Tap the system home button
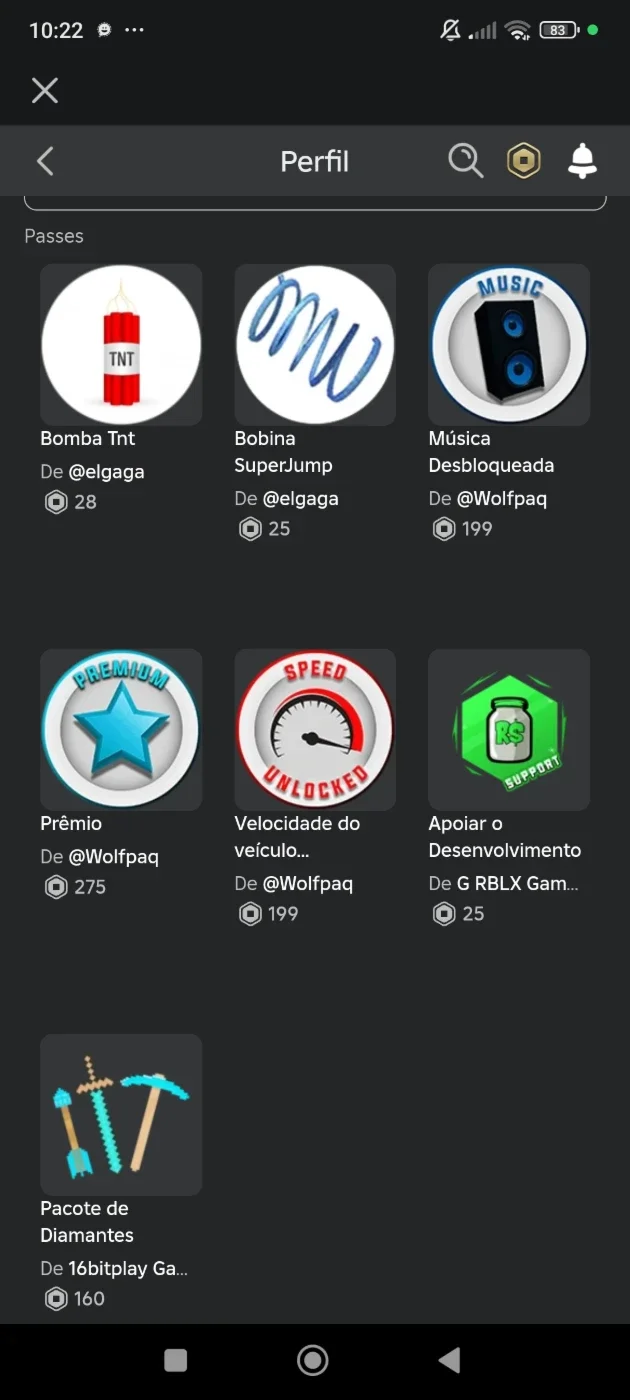The height and width of the screenshot is (1400, 630). [x=313, y=1360]
